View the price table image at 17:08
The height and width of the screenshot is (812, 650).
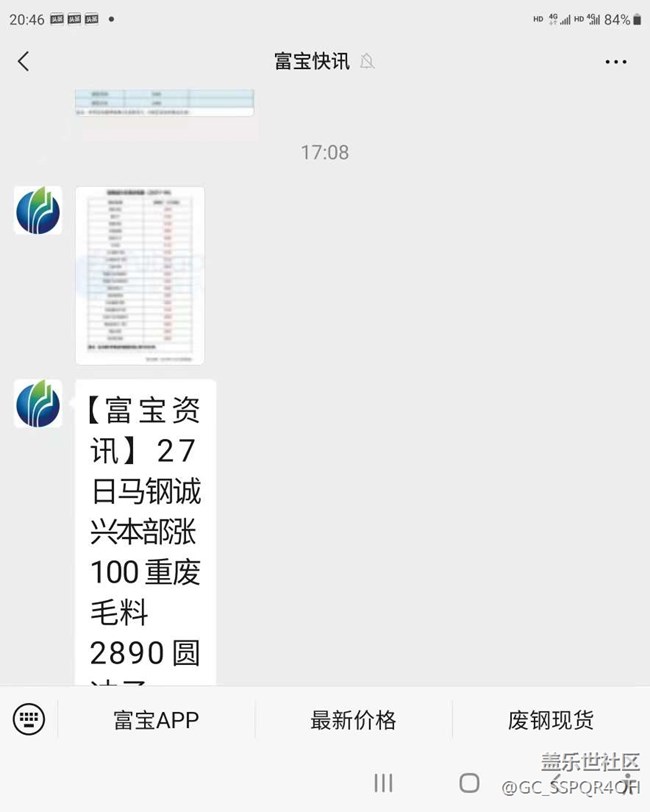[140, 275]
